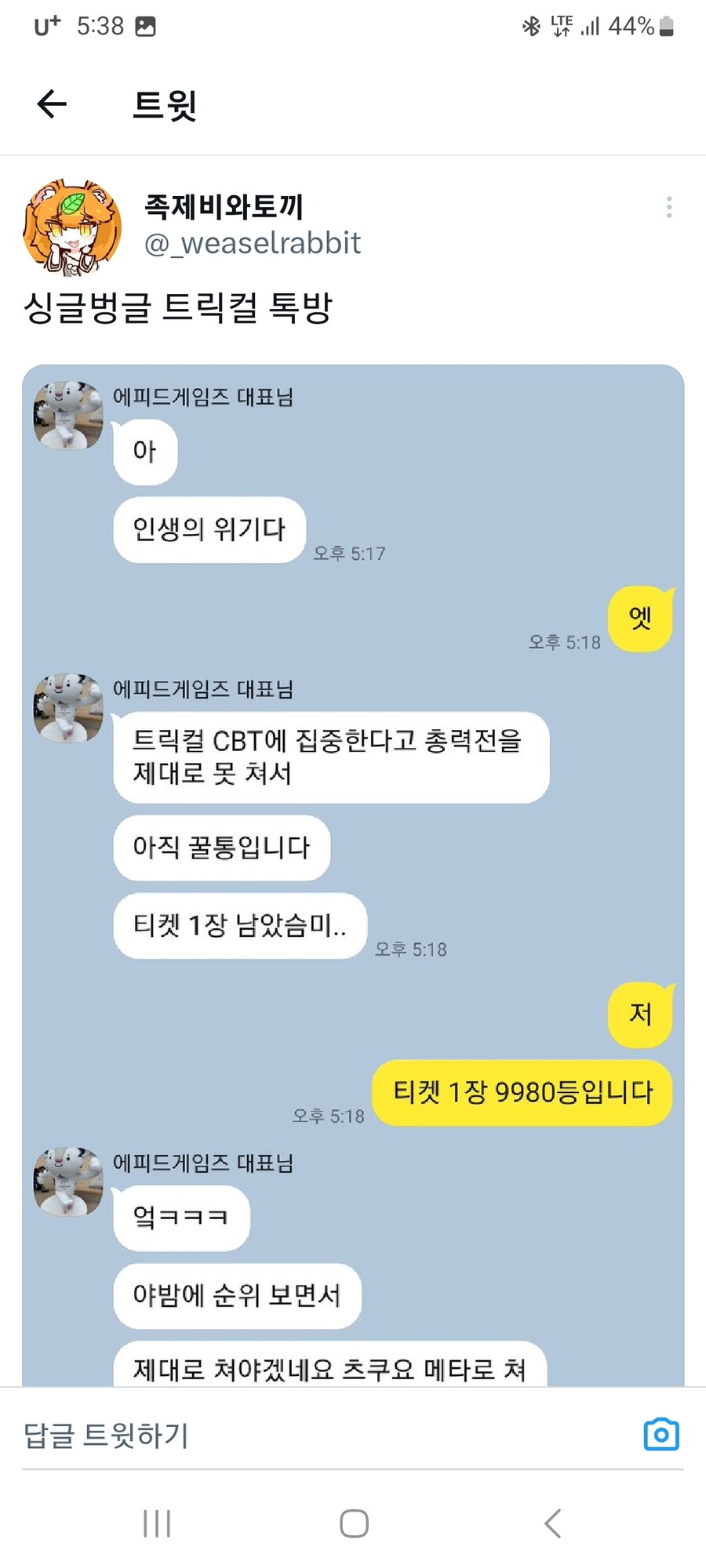The image size is (706, 1568).
Task: Open the attached chat screenshot image
Action: click(353, 862)
